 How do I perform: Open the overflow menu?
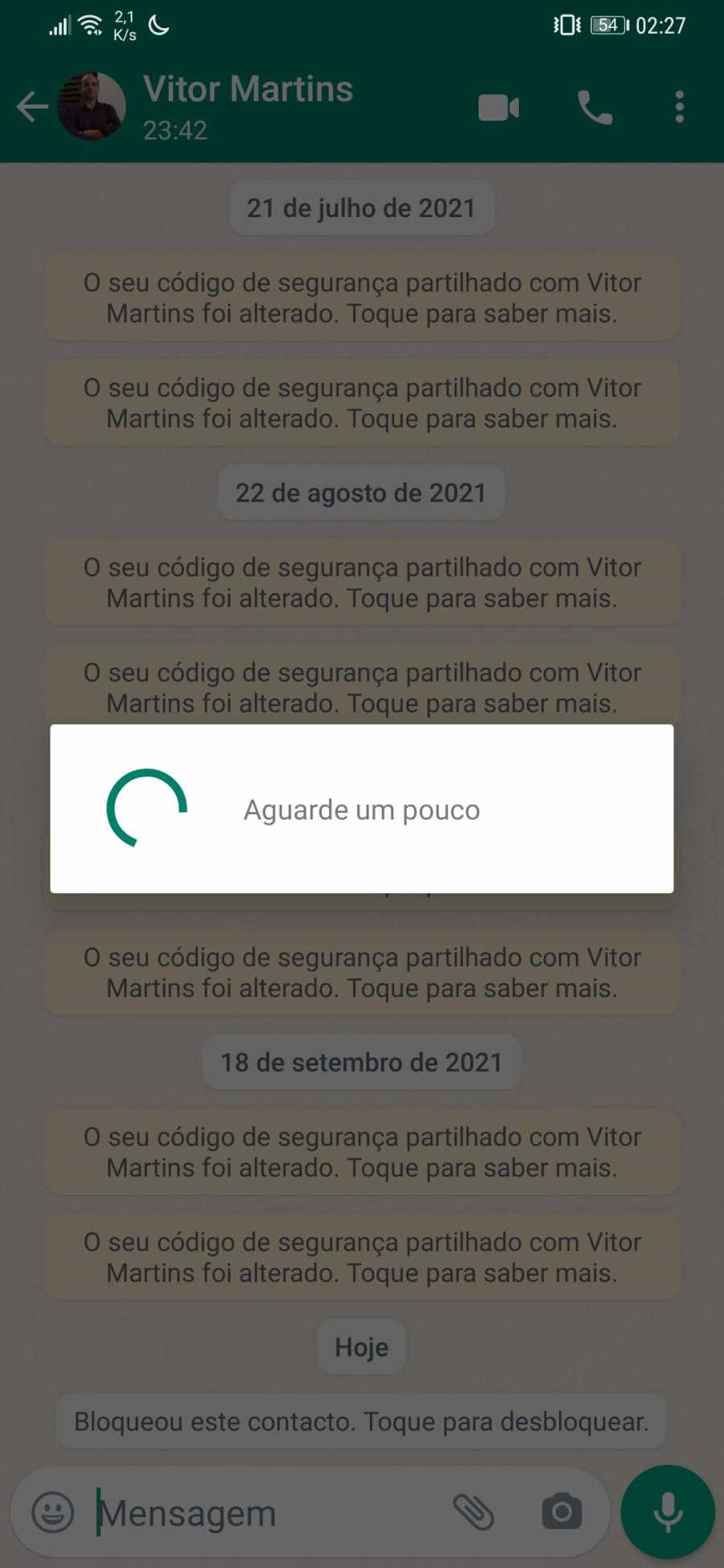[680, 107]
